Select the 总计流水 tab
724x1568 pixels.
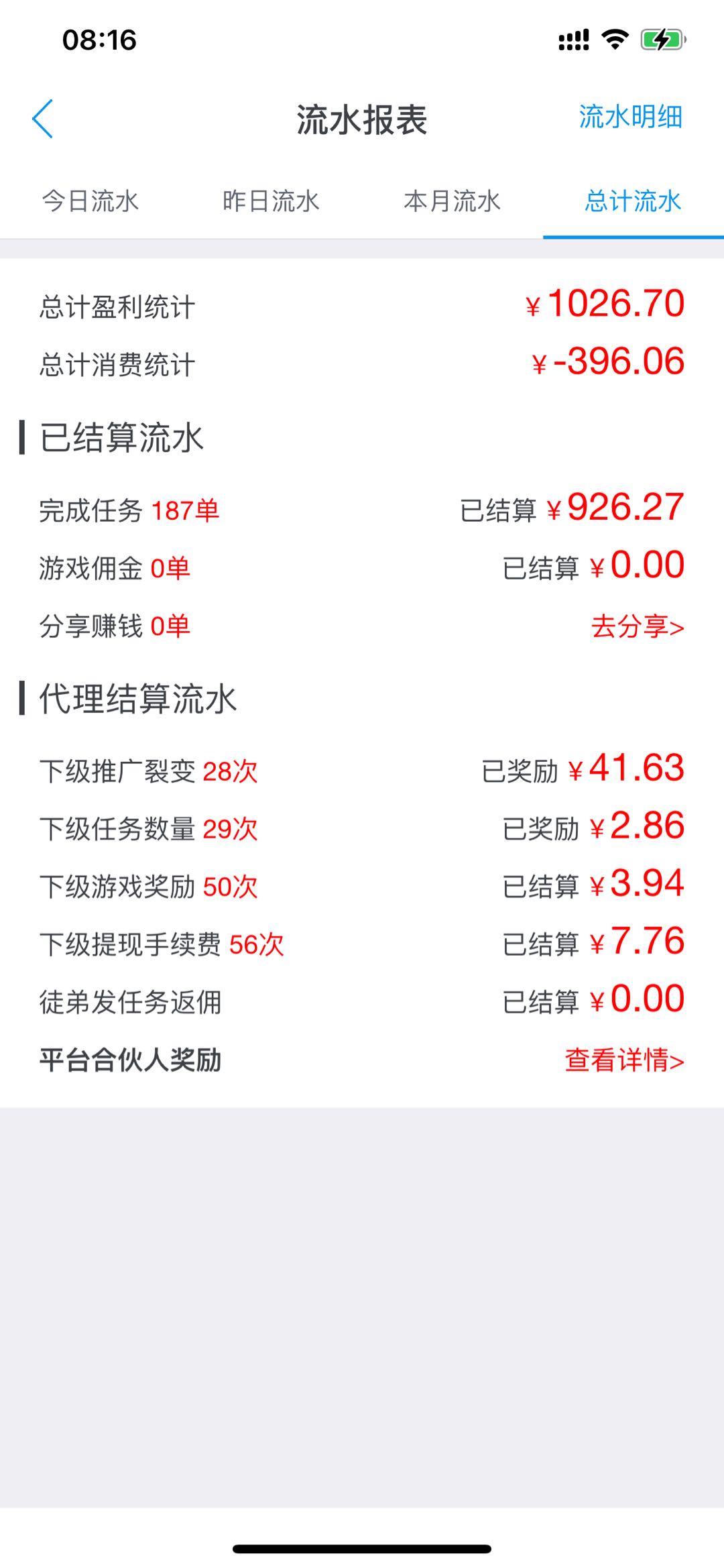click(633, 201)
